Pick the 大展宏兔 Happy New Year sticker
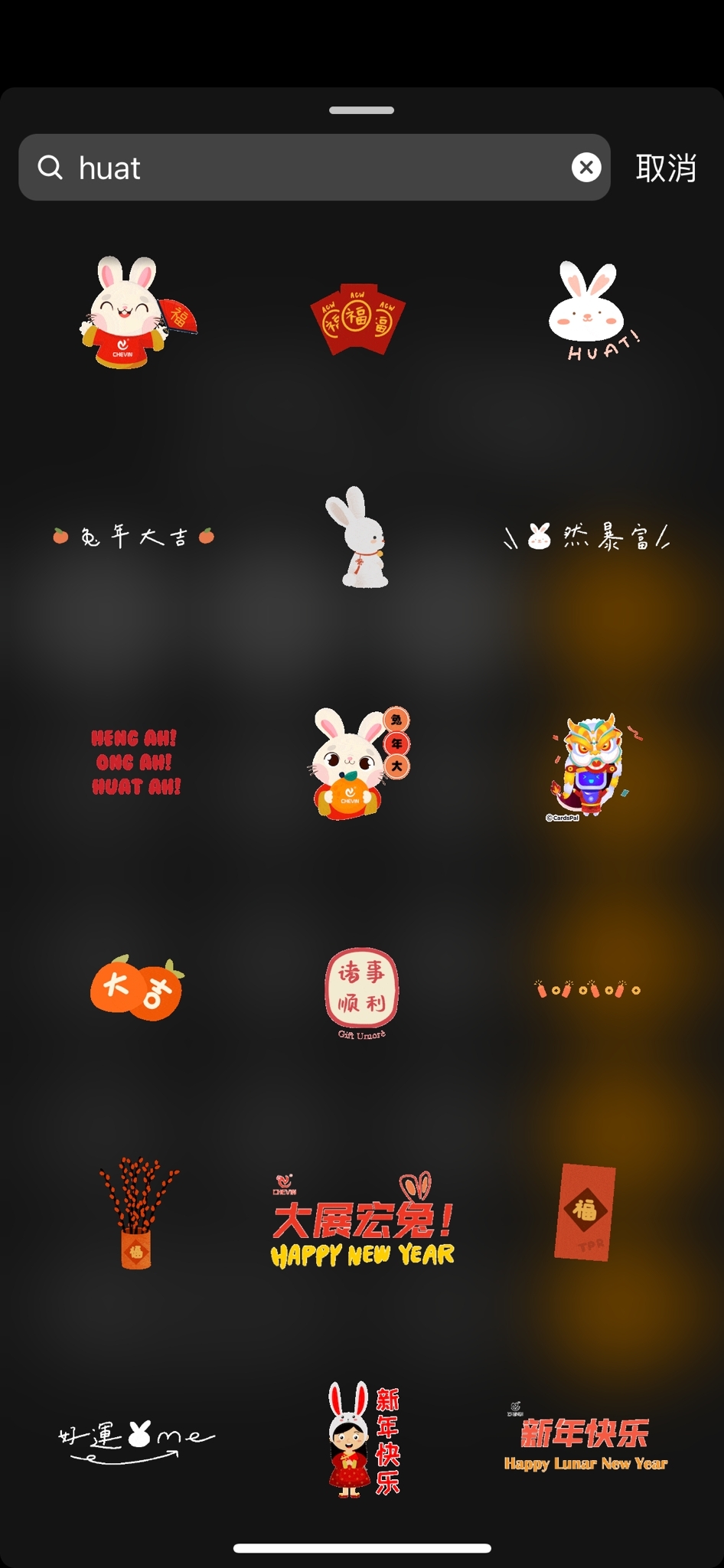Screen dimensions: 724x1568 click(x=362, y=1220)
